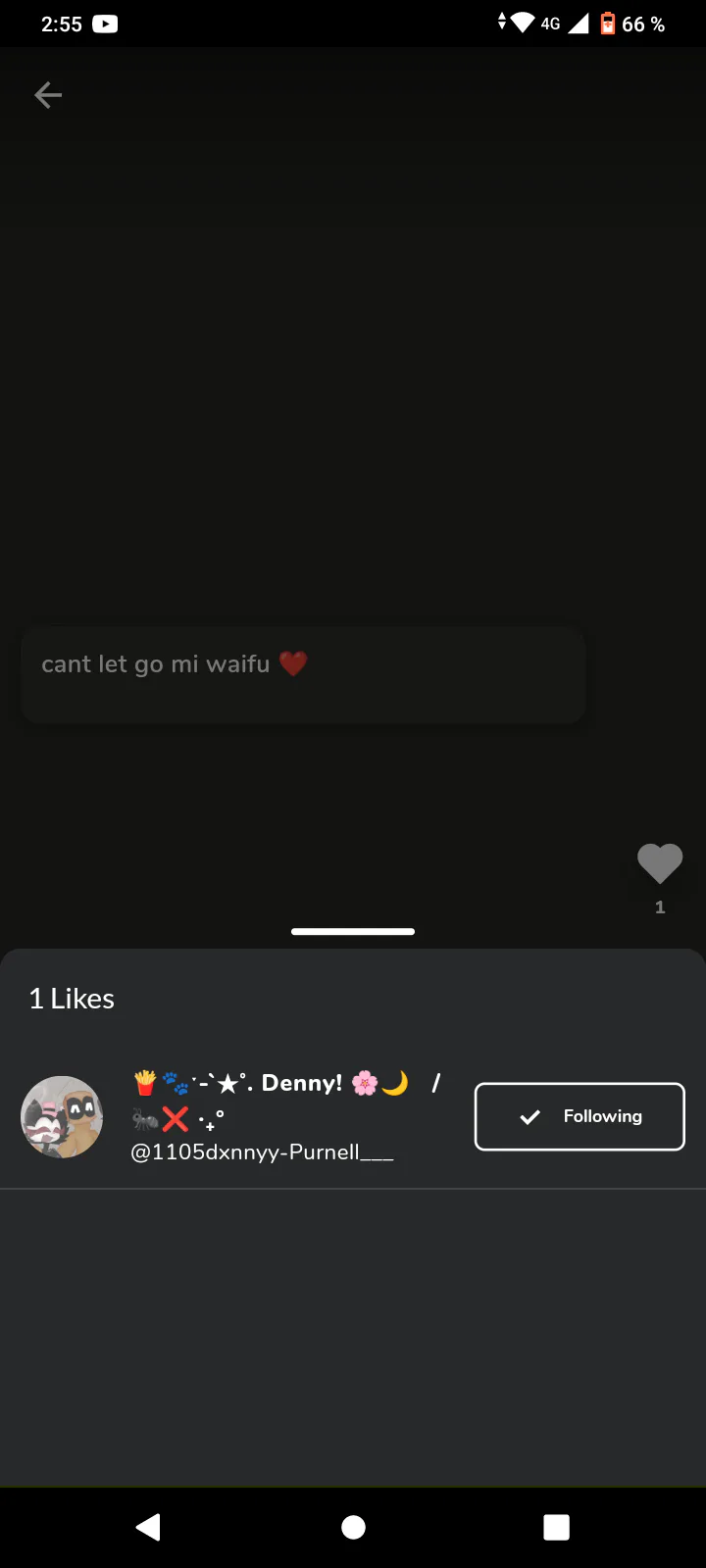Tap the system back button
This screenshot has height=1568, width=706.
[x=148, y=1527]
